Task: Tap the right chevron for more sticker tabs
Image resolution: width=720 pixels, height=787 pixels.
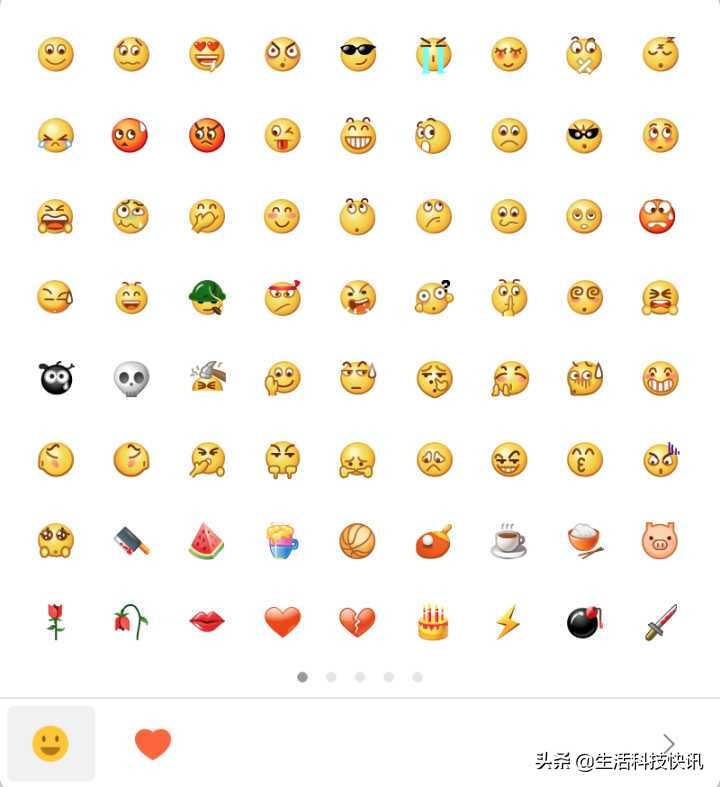Action: click(668, 743)
